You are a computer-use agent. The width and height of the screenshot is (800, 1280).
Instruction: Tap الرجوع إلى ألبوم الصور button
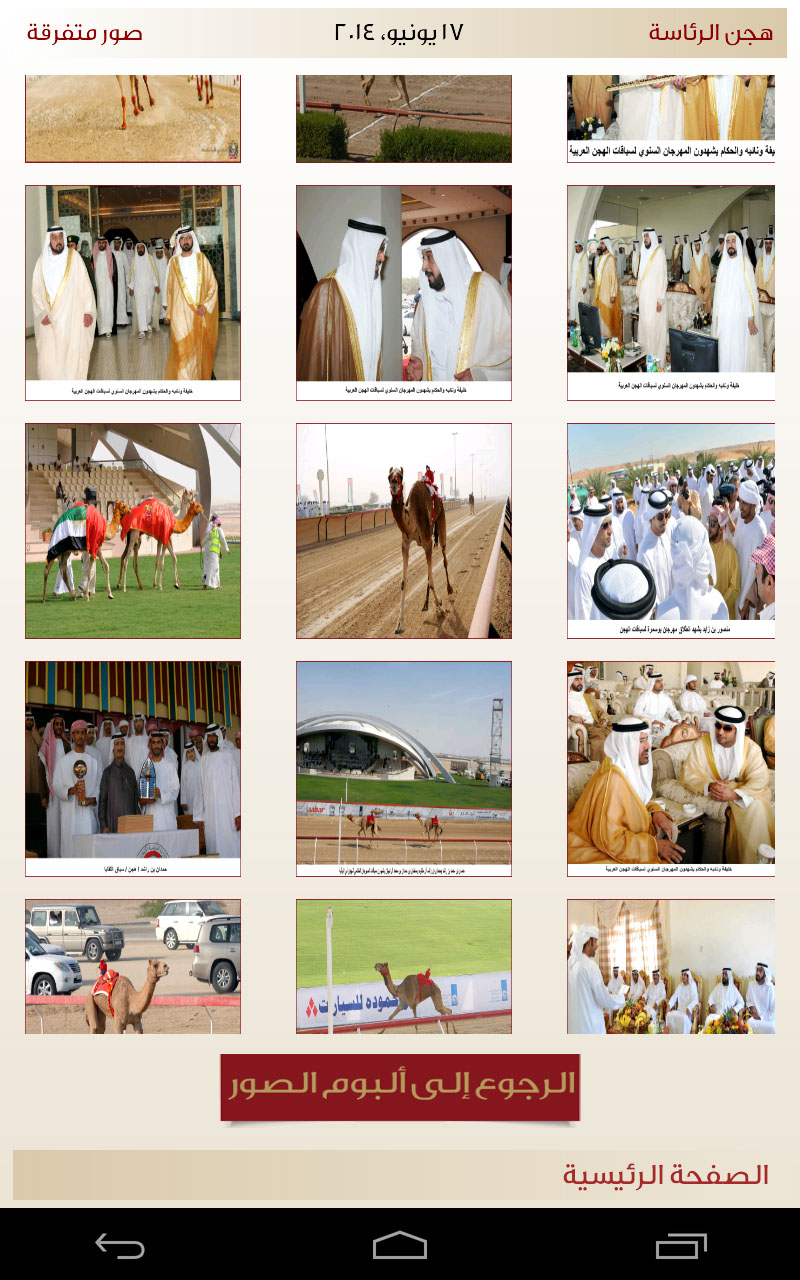400,1087
